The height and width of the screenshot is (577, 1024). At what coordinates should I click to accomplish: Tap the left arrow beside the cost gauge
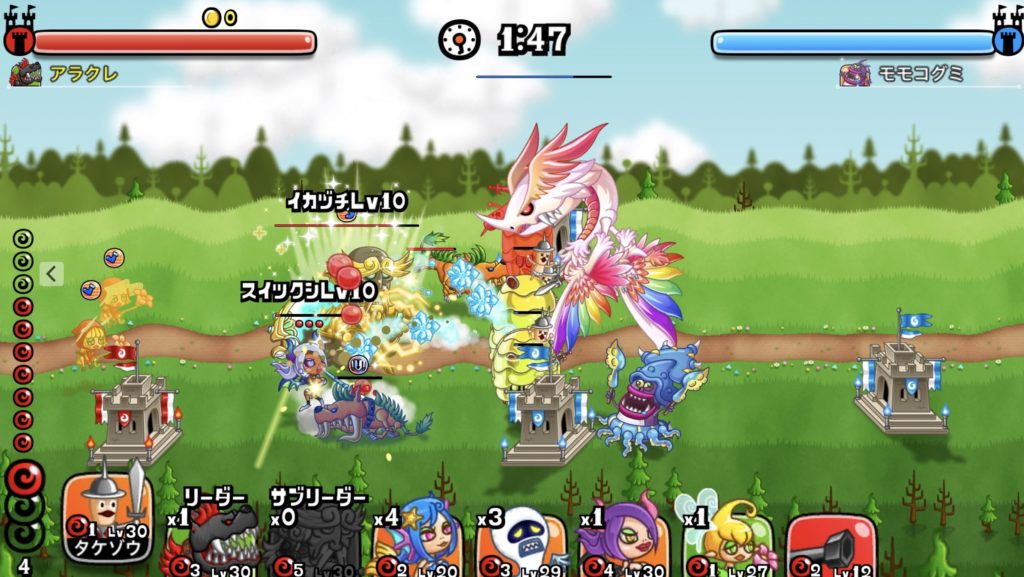[x=52, y=273]
